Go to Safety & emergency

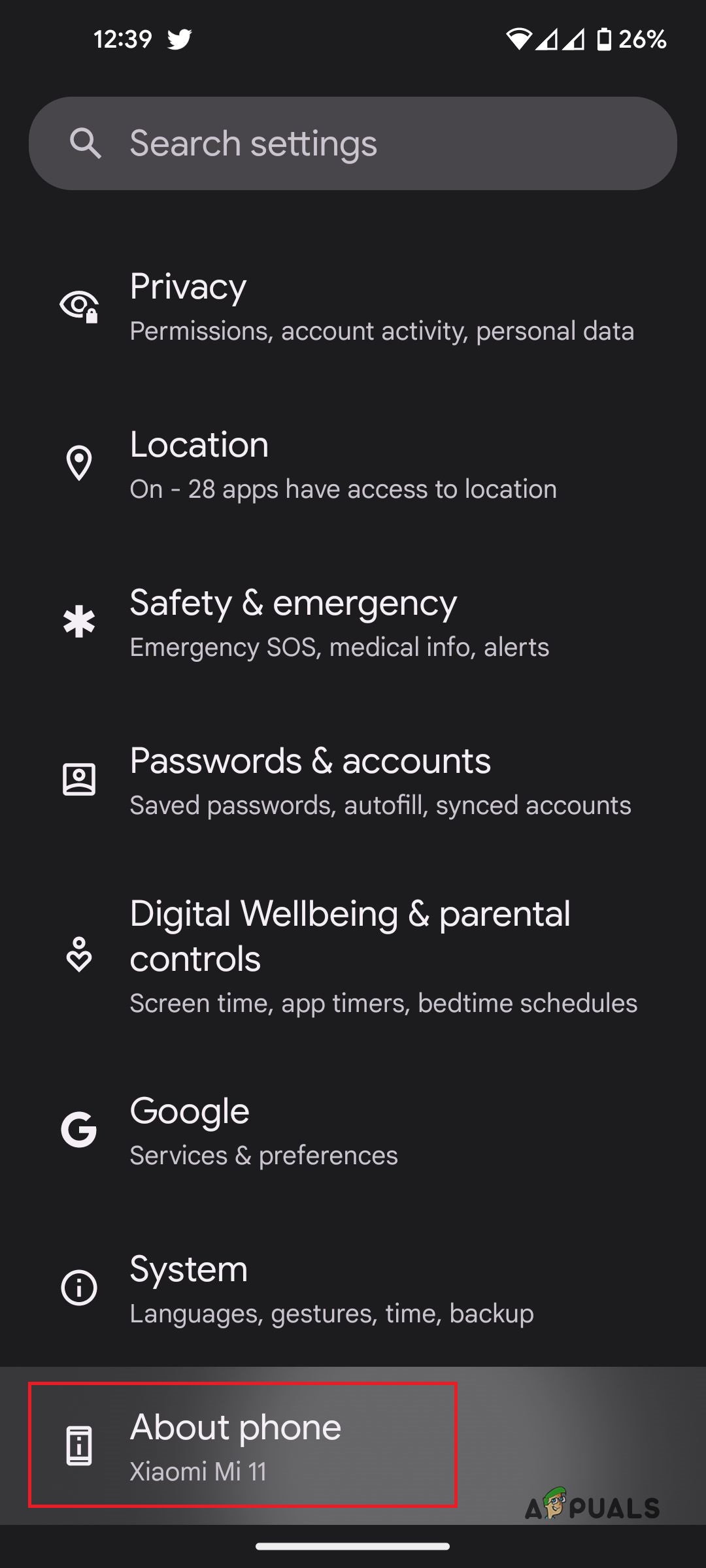point(353,622)
